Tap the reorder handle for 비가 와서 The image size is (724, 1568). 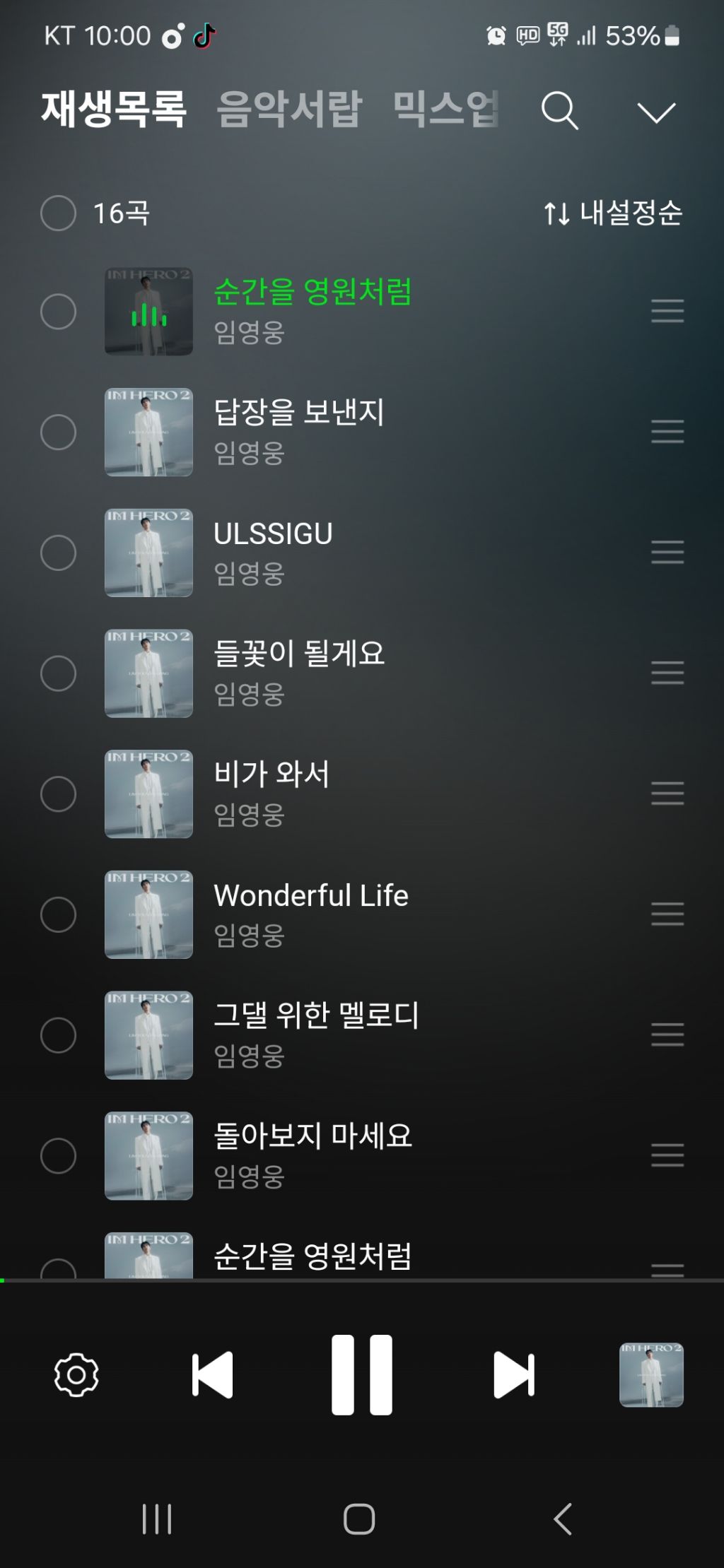point(667,794)
